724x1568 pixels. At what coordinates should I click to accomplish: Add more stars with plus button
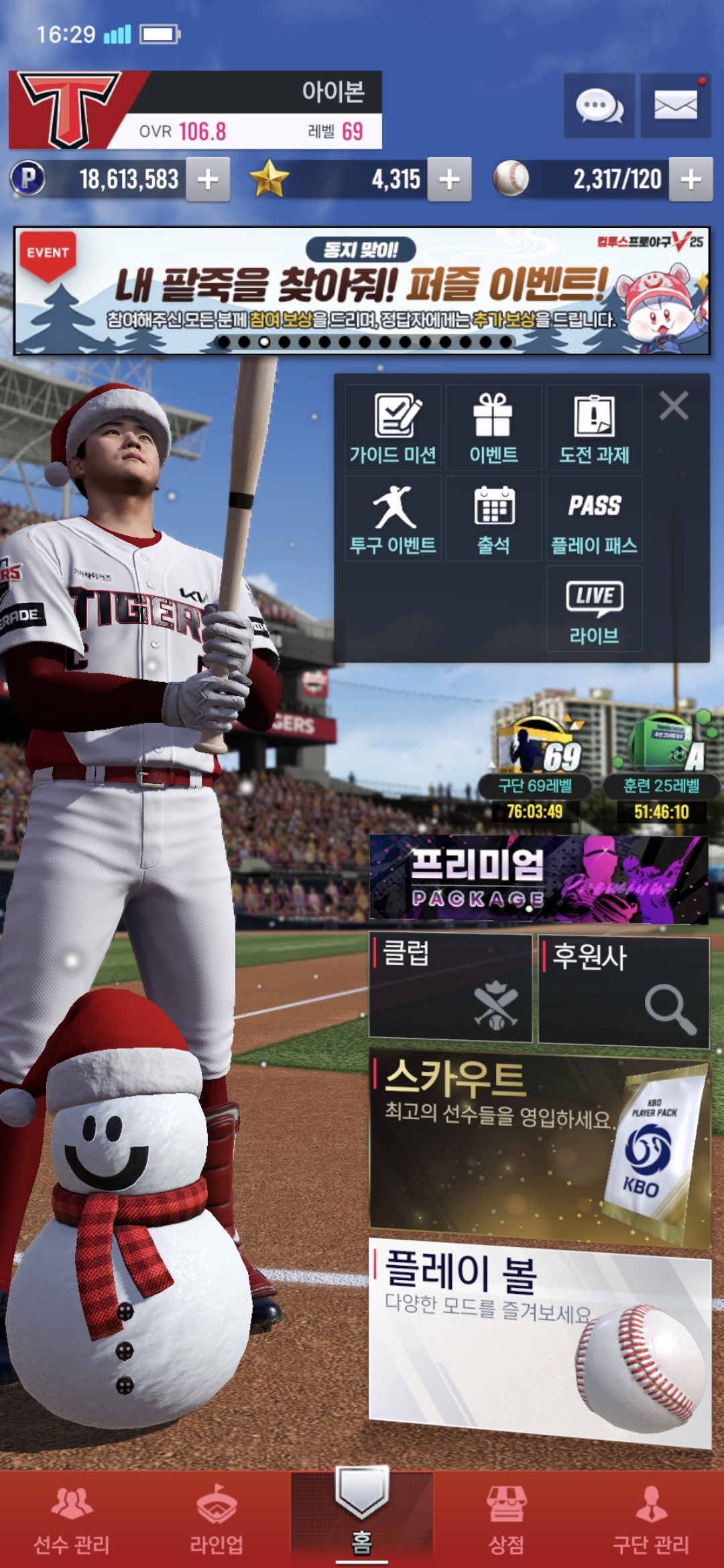pos(449,180)
